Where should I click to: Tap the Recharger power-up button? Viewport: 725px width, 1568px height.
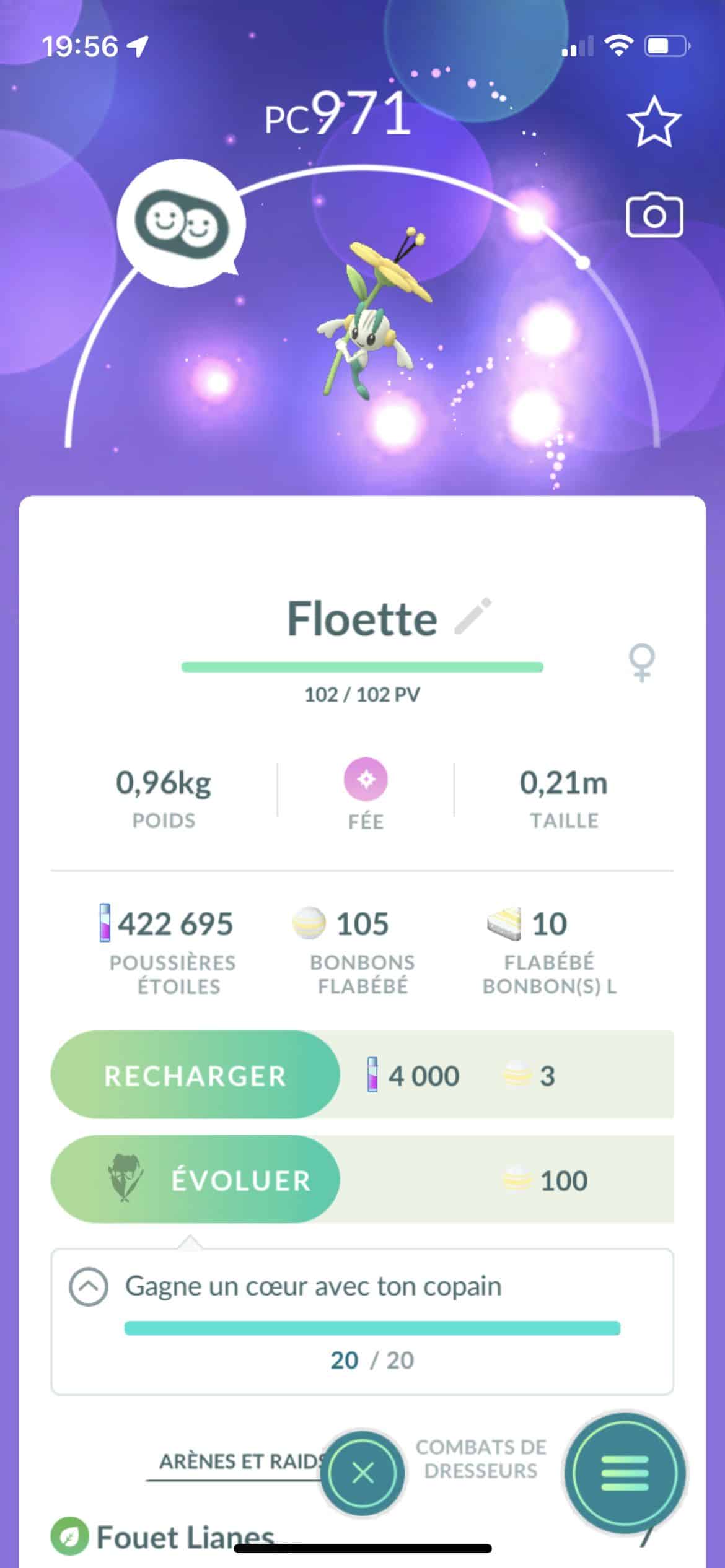[x=195, y=1075]
